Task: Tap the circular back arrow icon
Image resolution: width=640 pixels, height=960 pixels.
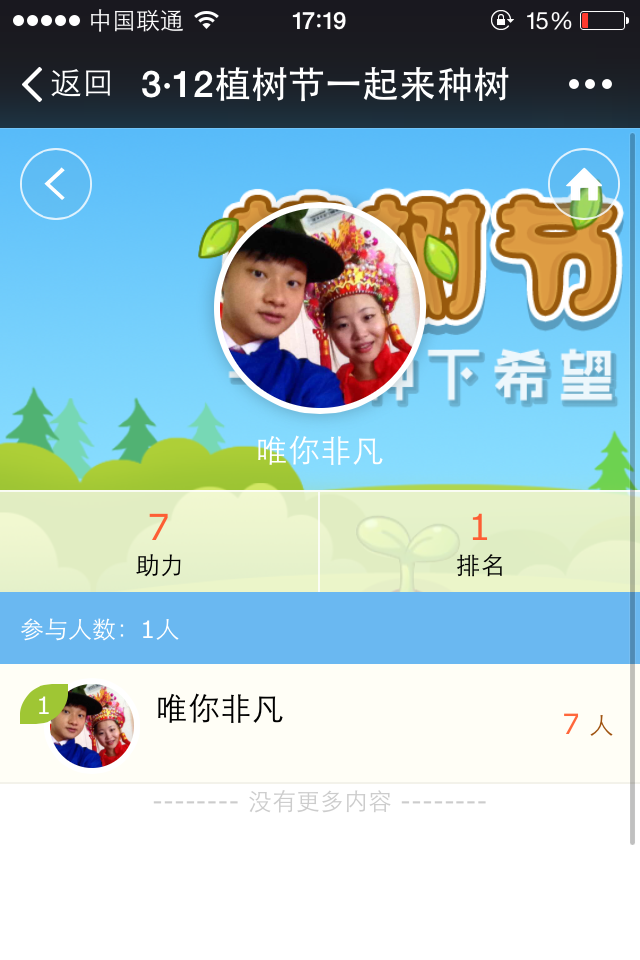Action: click(x=56, y=184)
